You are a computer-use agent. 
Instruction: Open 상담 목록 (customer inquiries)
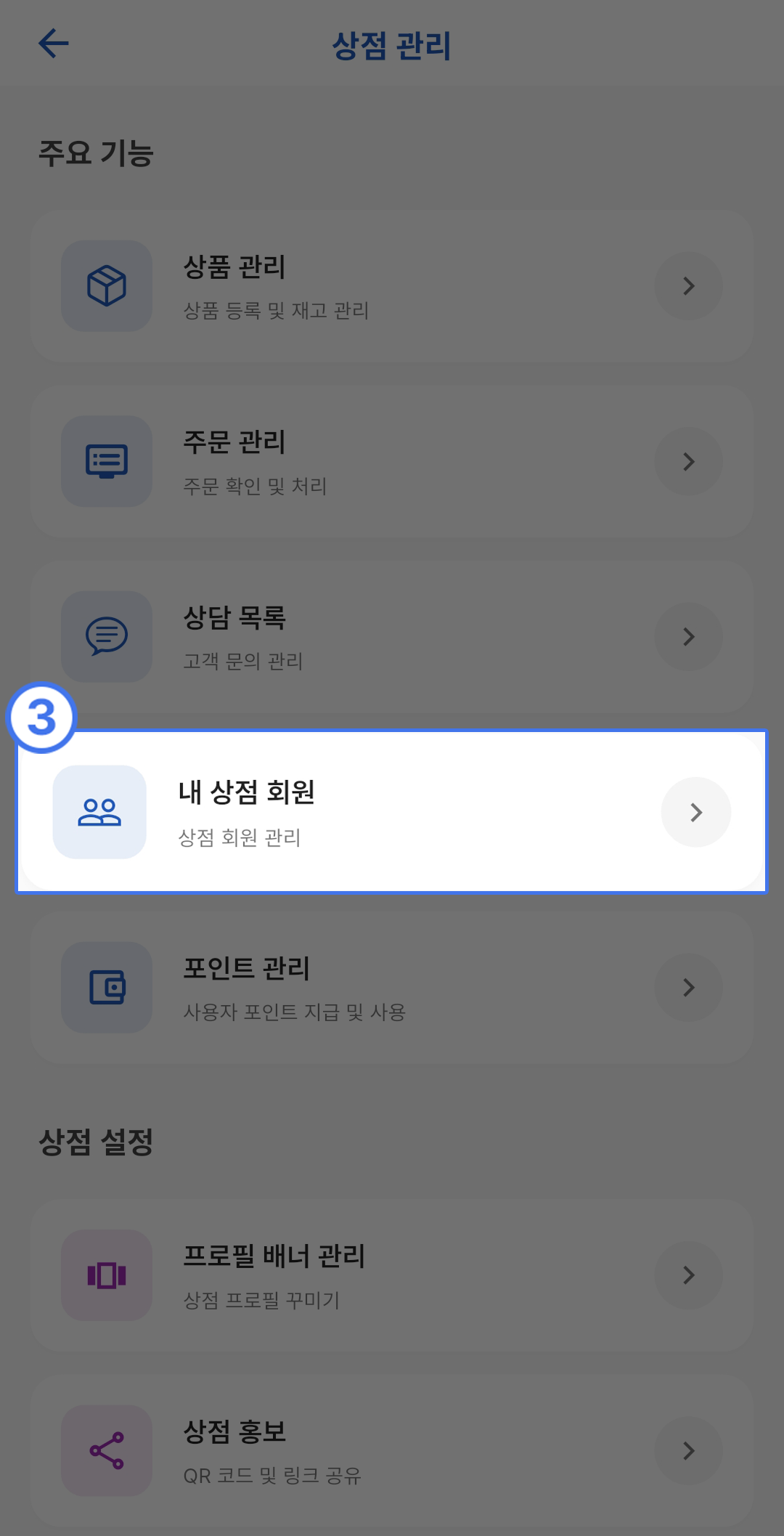[x=392, y=636]
